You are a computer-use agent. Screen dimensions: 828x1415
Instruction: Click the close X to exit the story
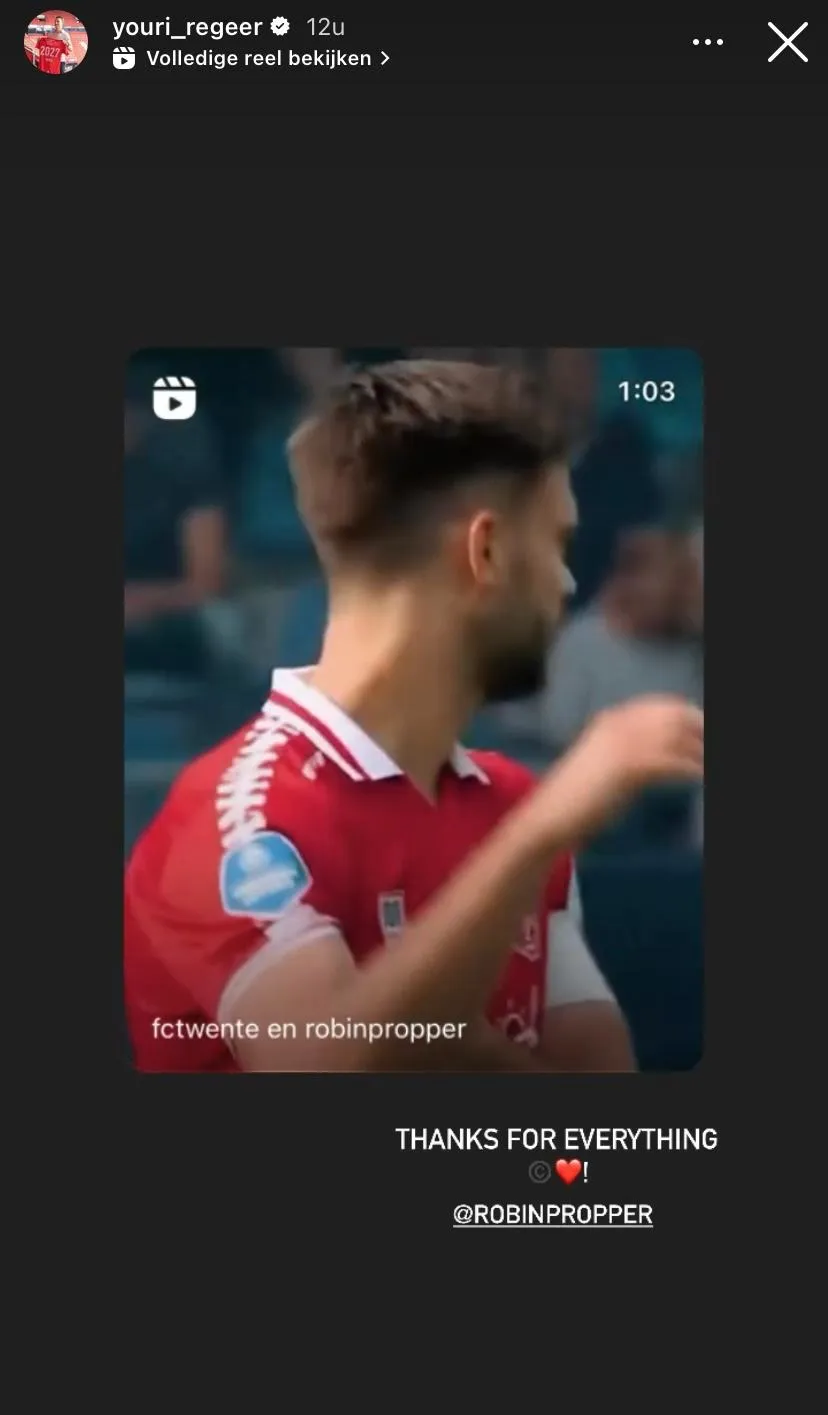(x=788, y=42)
